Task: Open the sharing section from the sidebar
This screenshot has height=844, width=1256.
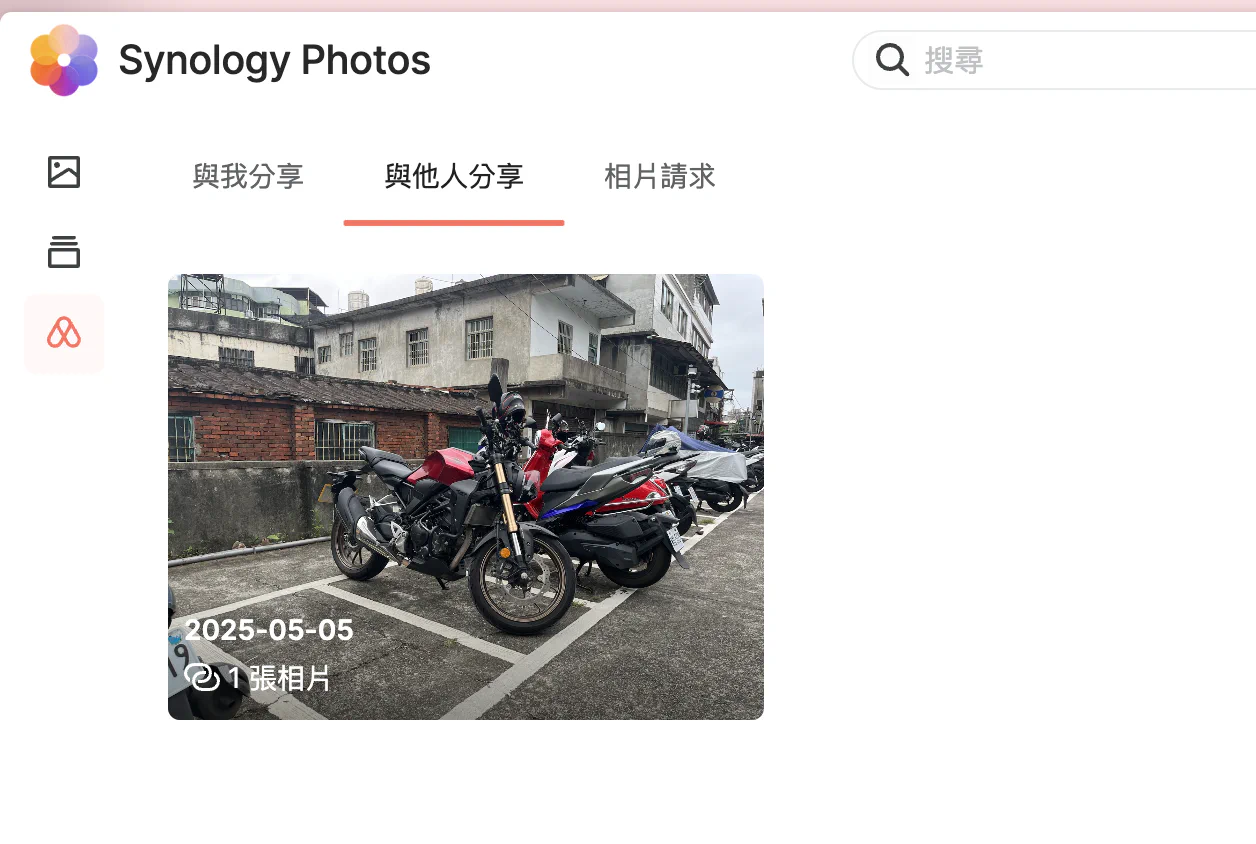Action: pyautogui.click(x=64, y=333)
